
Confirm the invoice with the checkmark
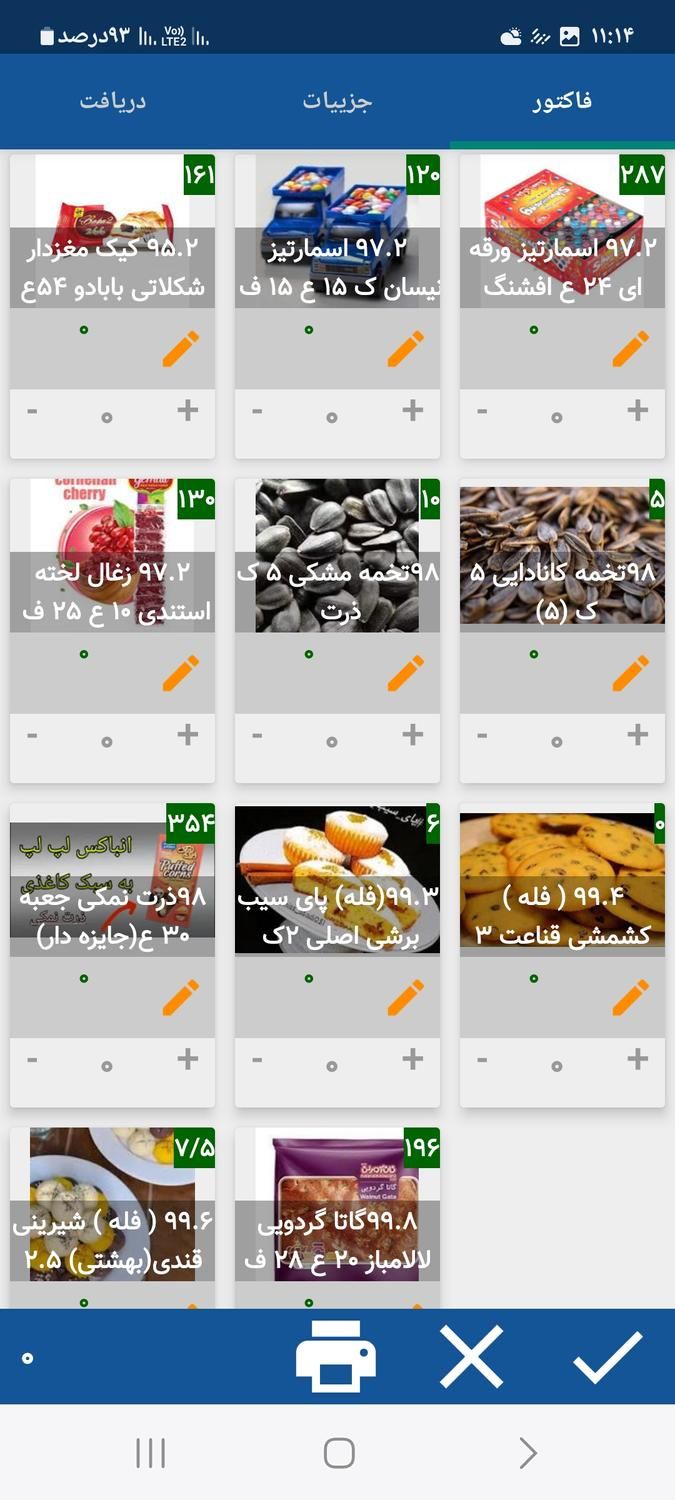(x=607, y=1356)
